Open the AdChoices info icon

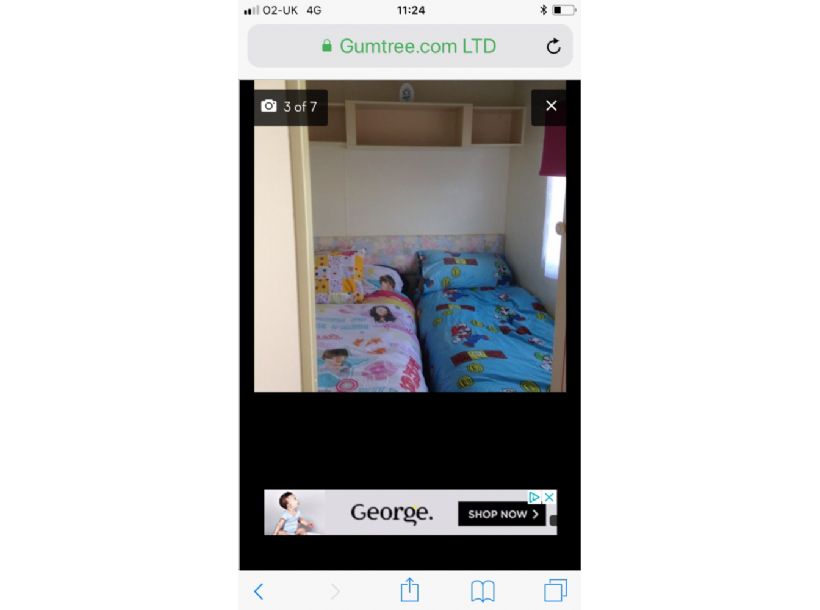pos(535,497)
